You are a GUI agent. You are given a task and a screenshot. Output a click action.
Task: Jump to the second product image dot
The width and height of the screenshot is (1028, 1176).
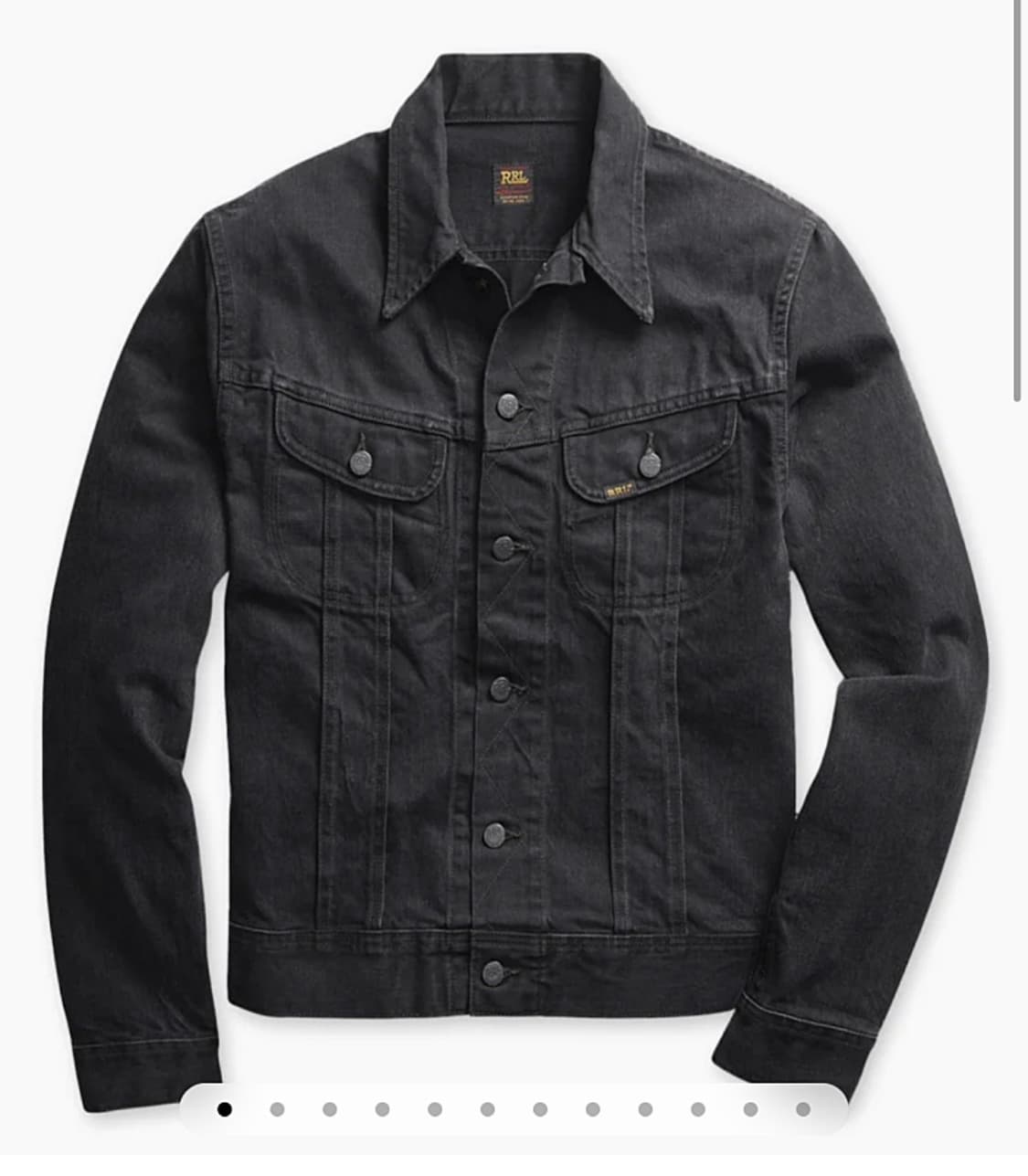[276, 1108]
